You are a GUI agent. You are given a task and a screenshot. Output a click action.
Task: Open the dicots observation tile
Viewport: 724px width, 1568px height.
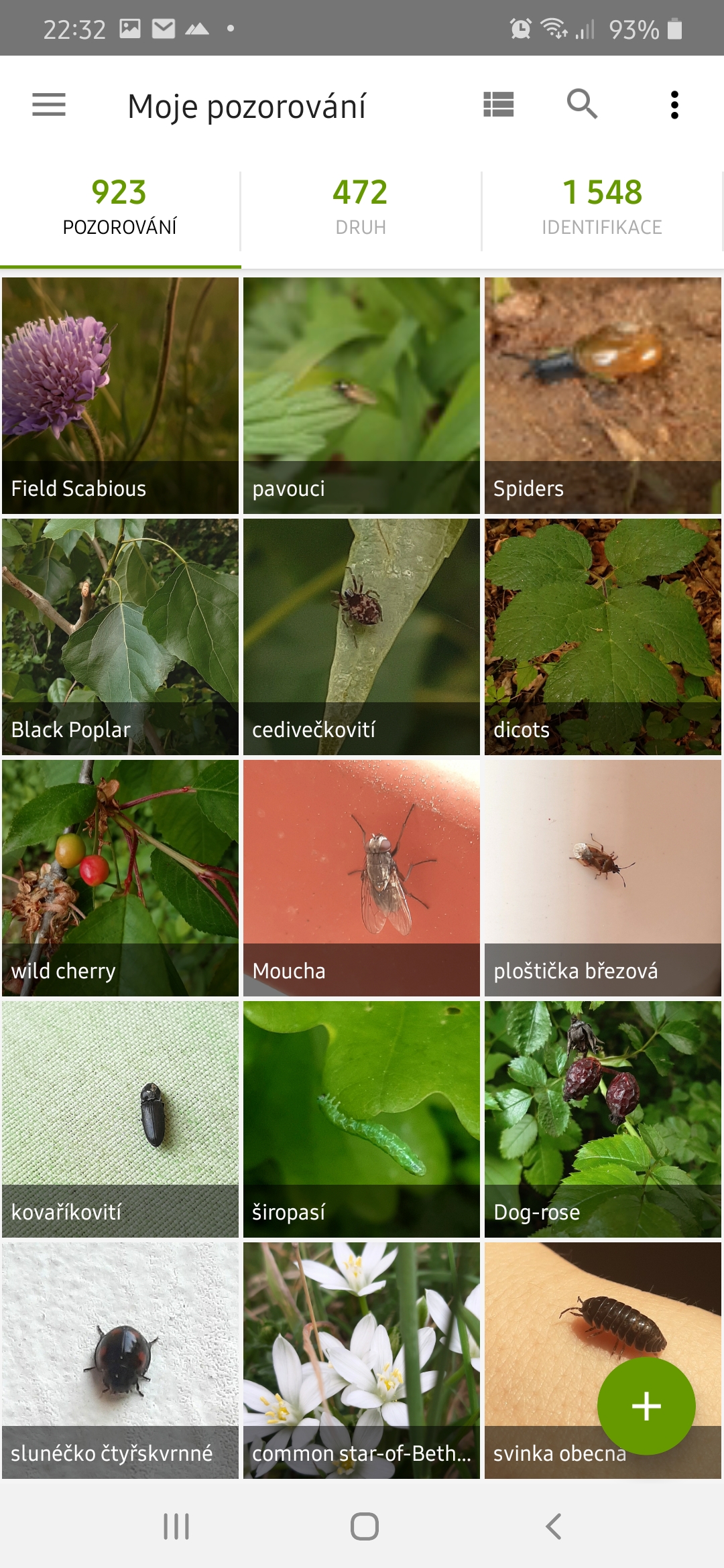pos(603,637)
